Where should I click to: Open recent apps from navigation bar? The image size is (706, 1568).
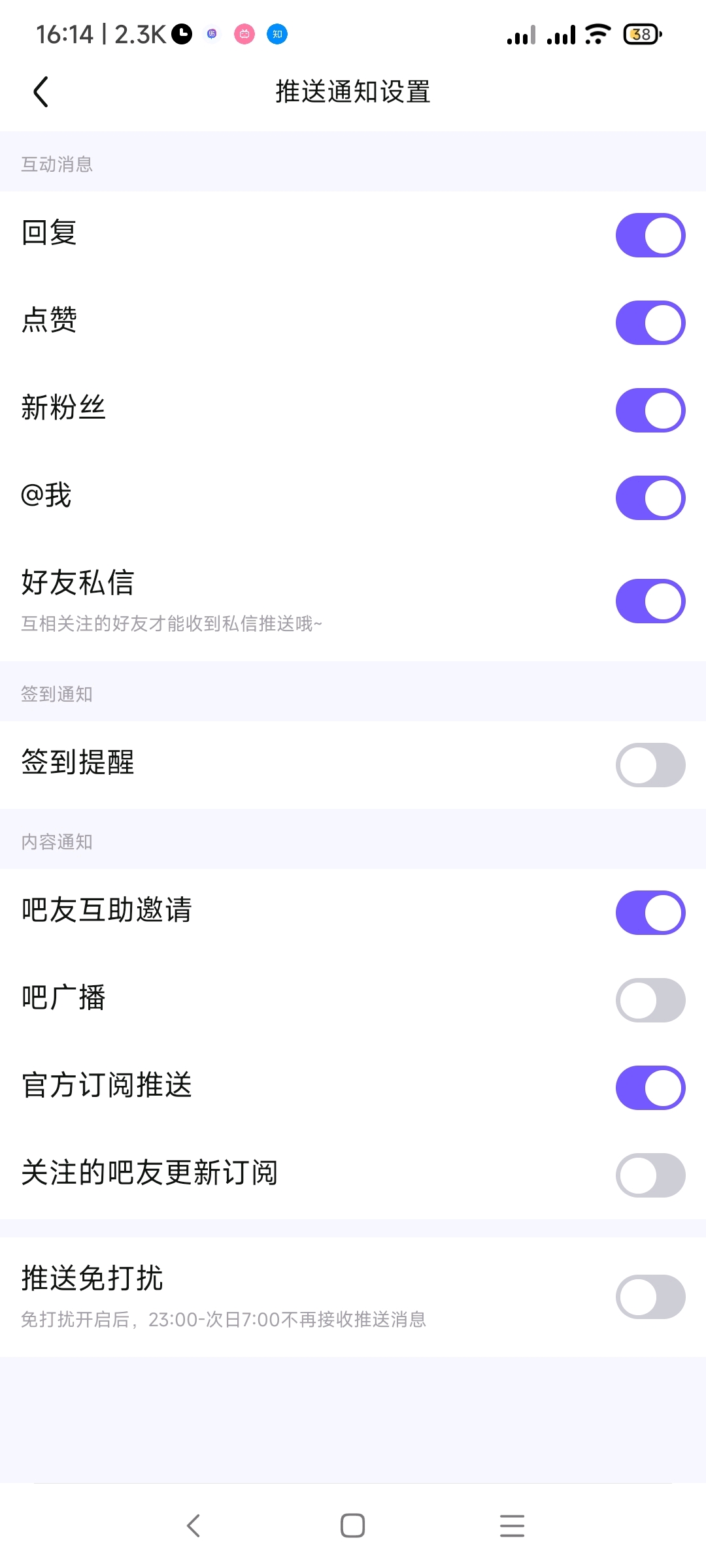[x=512, y=1526]
